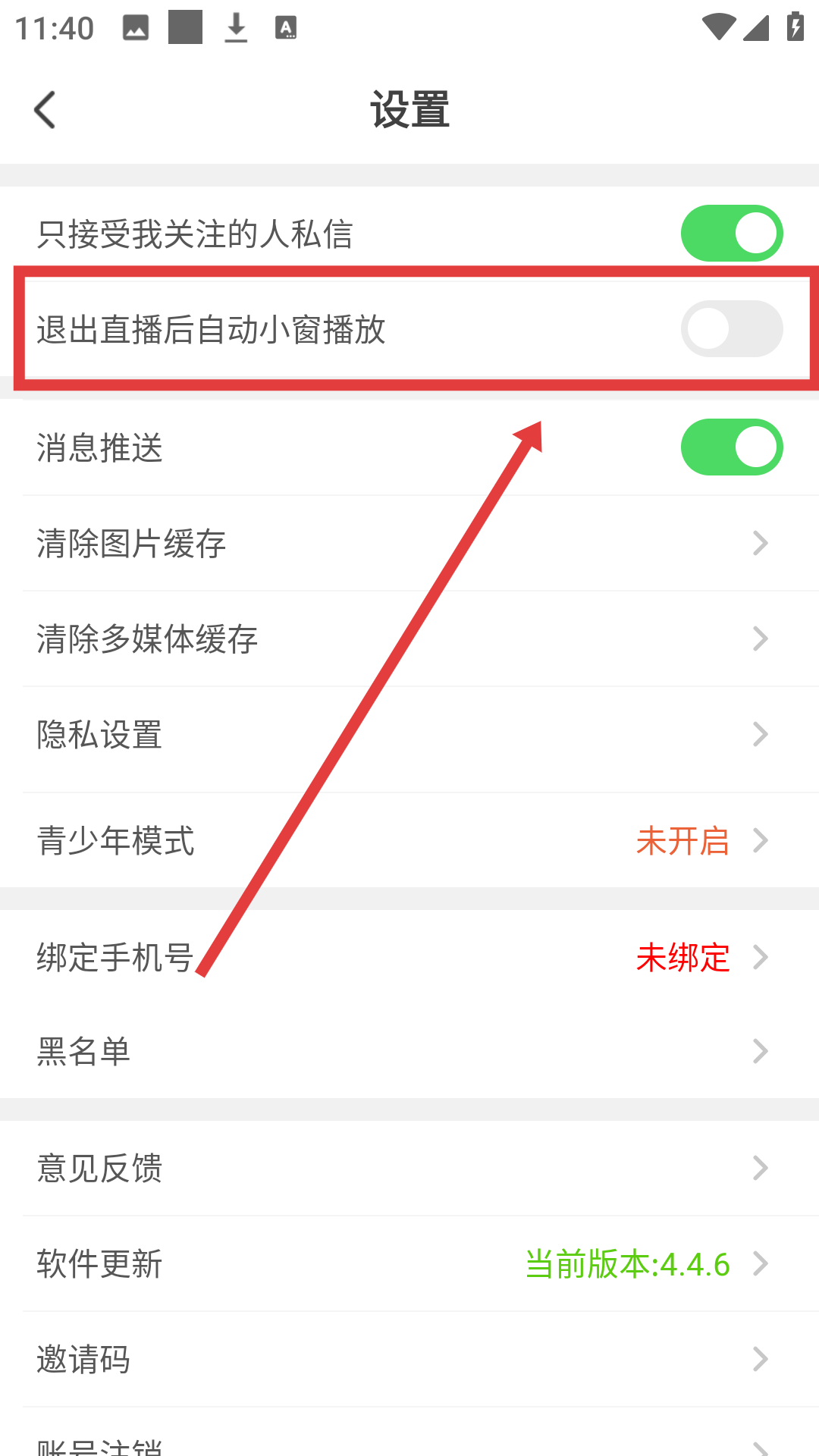Image resolution: width=819 pixels, height=1456 pixels.
Task: Enable 退出直播后自动小窗播放 switch
Action: (731, 329)
